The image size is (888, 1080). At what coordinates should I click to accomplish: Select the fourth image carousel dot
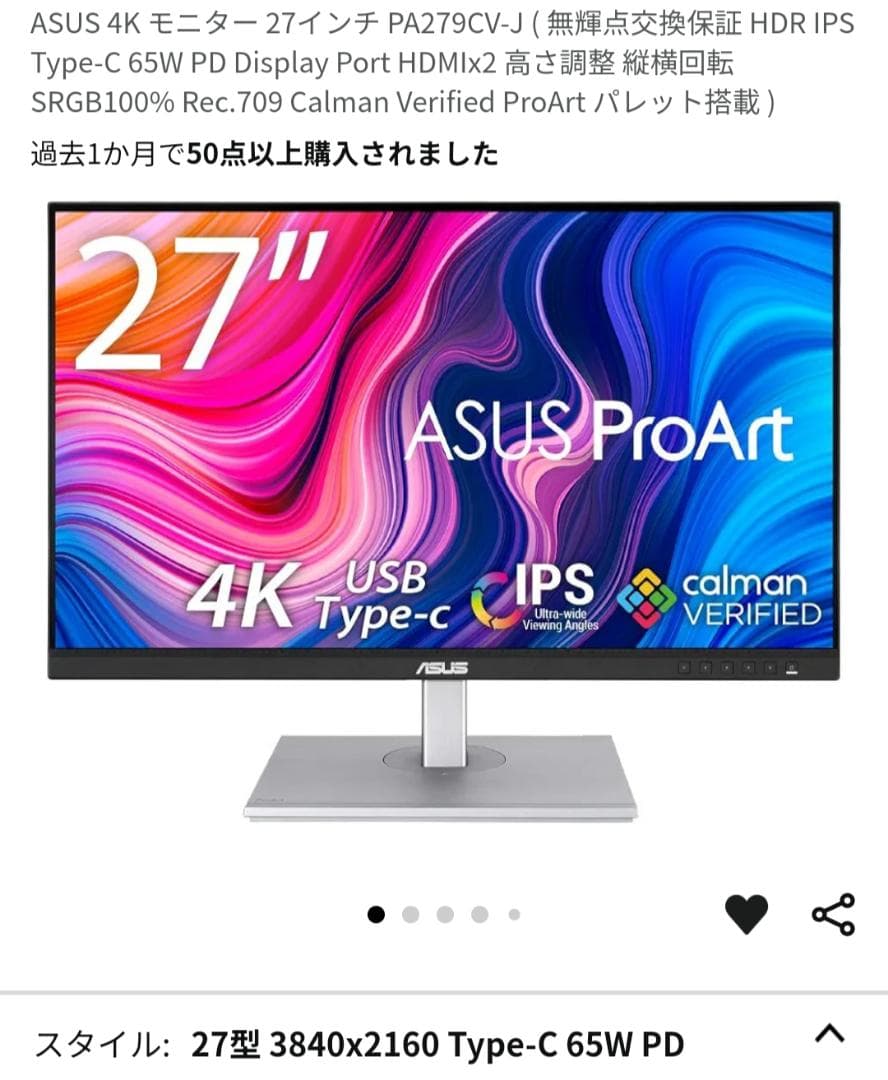coord(480,913)
